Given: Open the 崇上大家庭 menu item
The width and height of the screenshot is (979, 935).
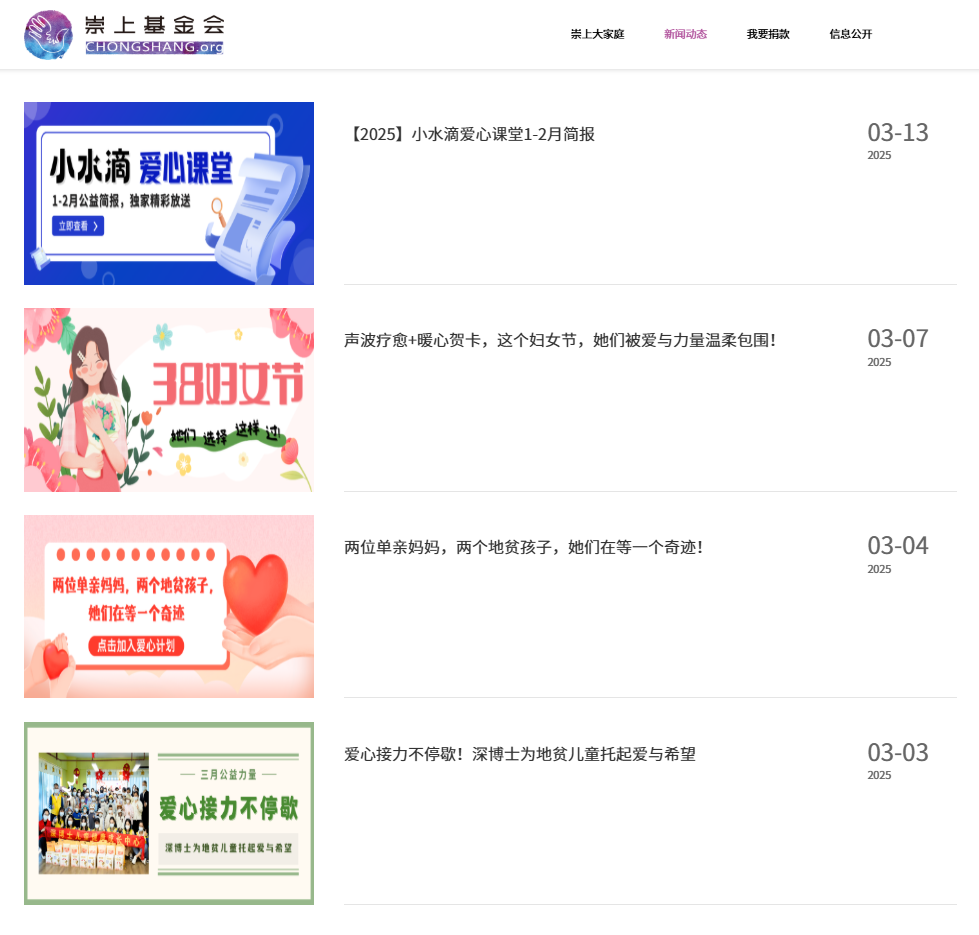Looking at the screenshot, I should pos(597,34).
